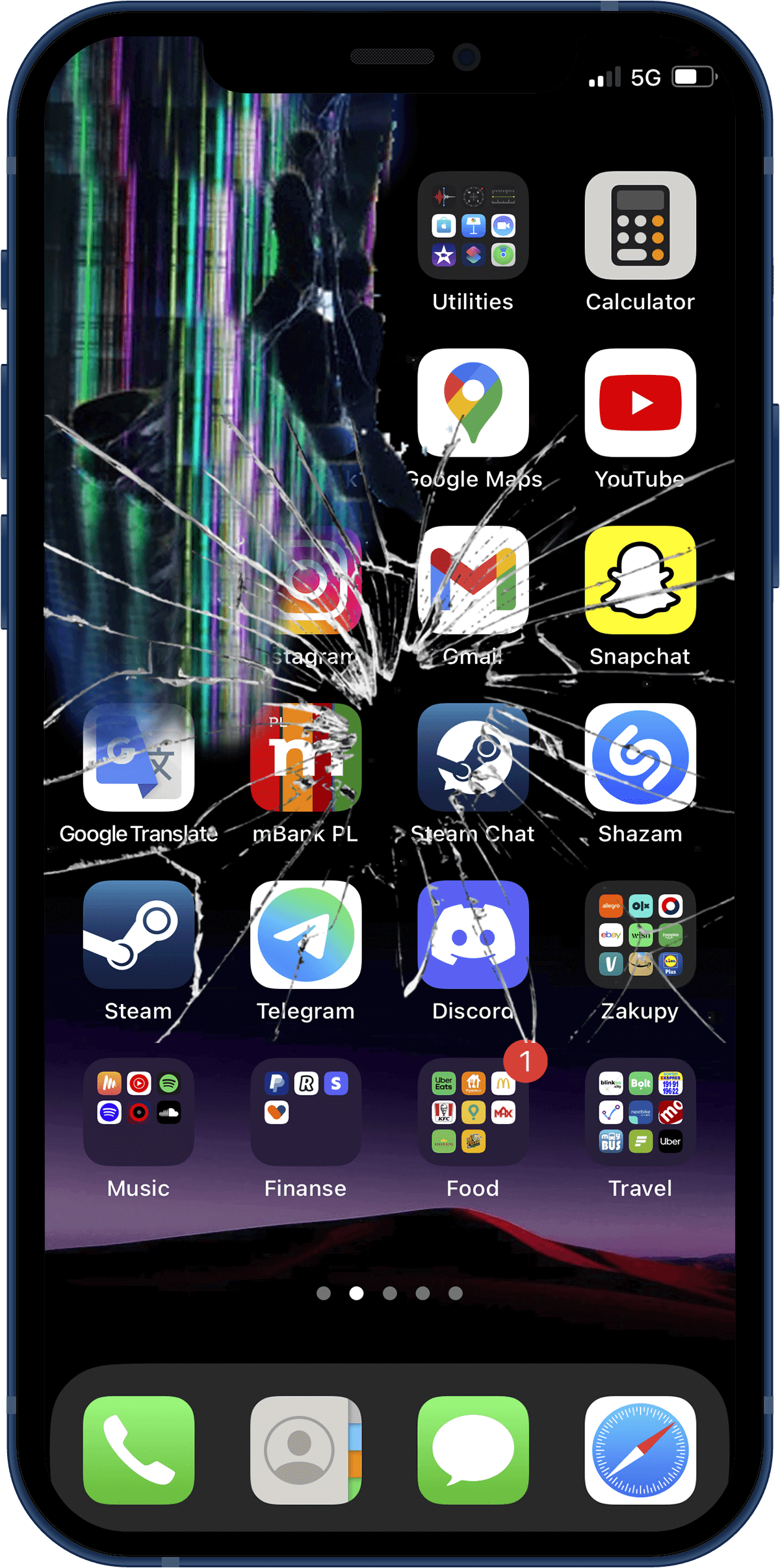Open Steam Chat
This screenshot has height=1568, width=780.
473,758
